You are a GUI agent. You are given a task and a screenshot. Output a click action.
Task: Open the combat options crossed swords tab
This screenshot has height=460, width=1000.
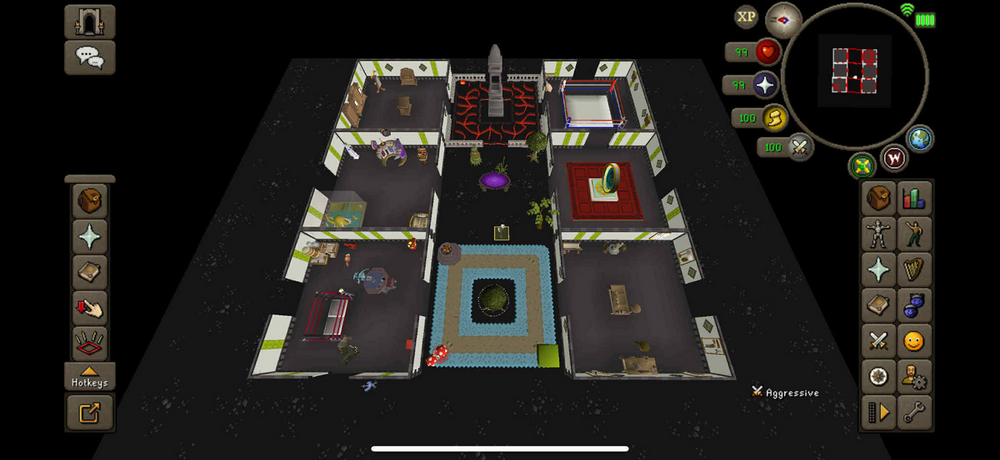point(878,341)
